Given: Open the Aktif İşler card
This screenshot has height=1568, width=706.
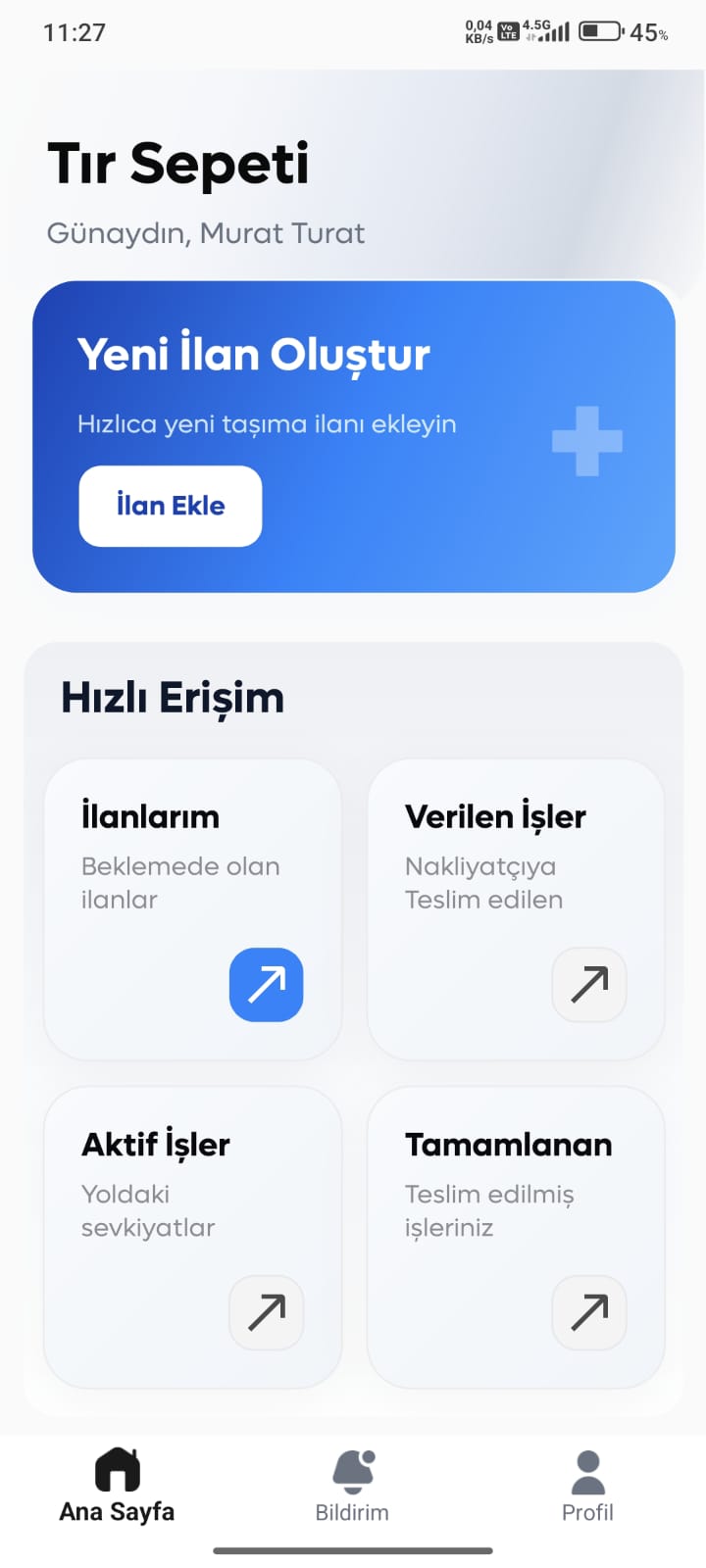Looking at the screenshot, I should click(193, 1237).
